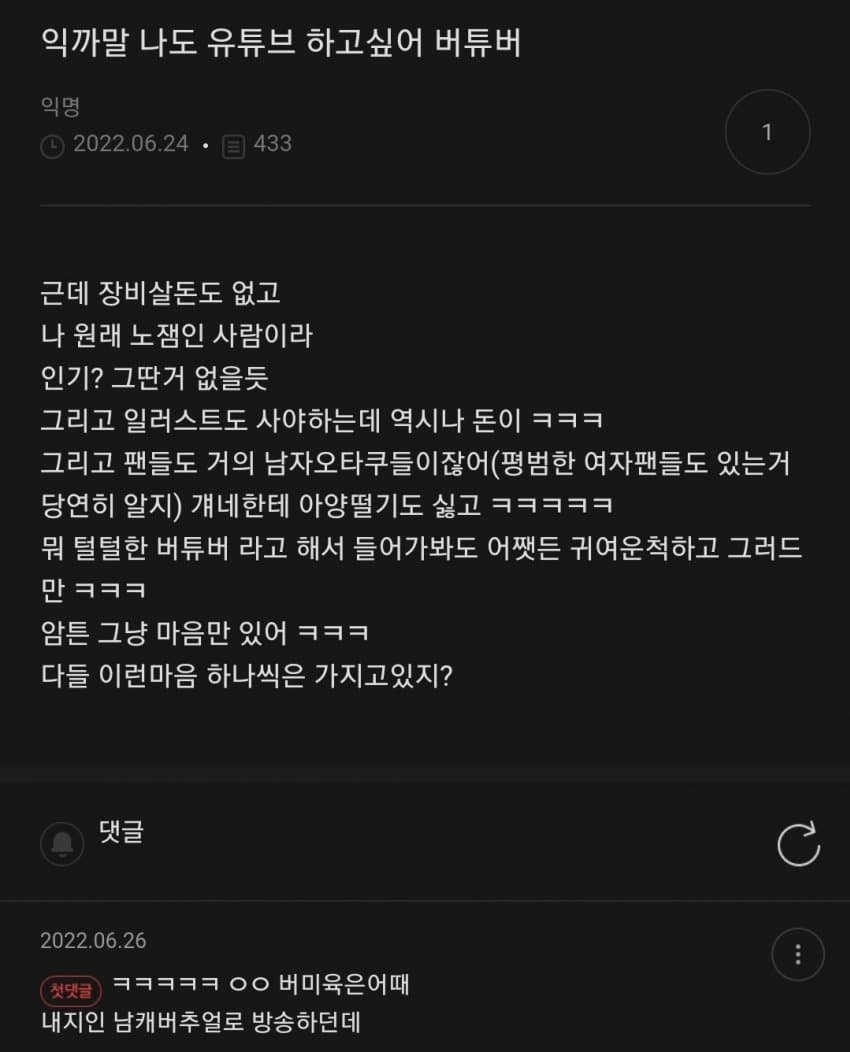Open the comment options kebab menu
850x1052 pixels.
click(797, 955)
